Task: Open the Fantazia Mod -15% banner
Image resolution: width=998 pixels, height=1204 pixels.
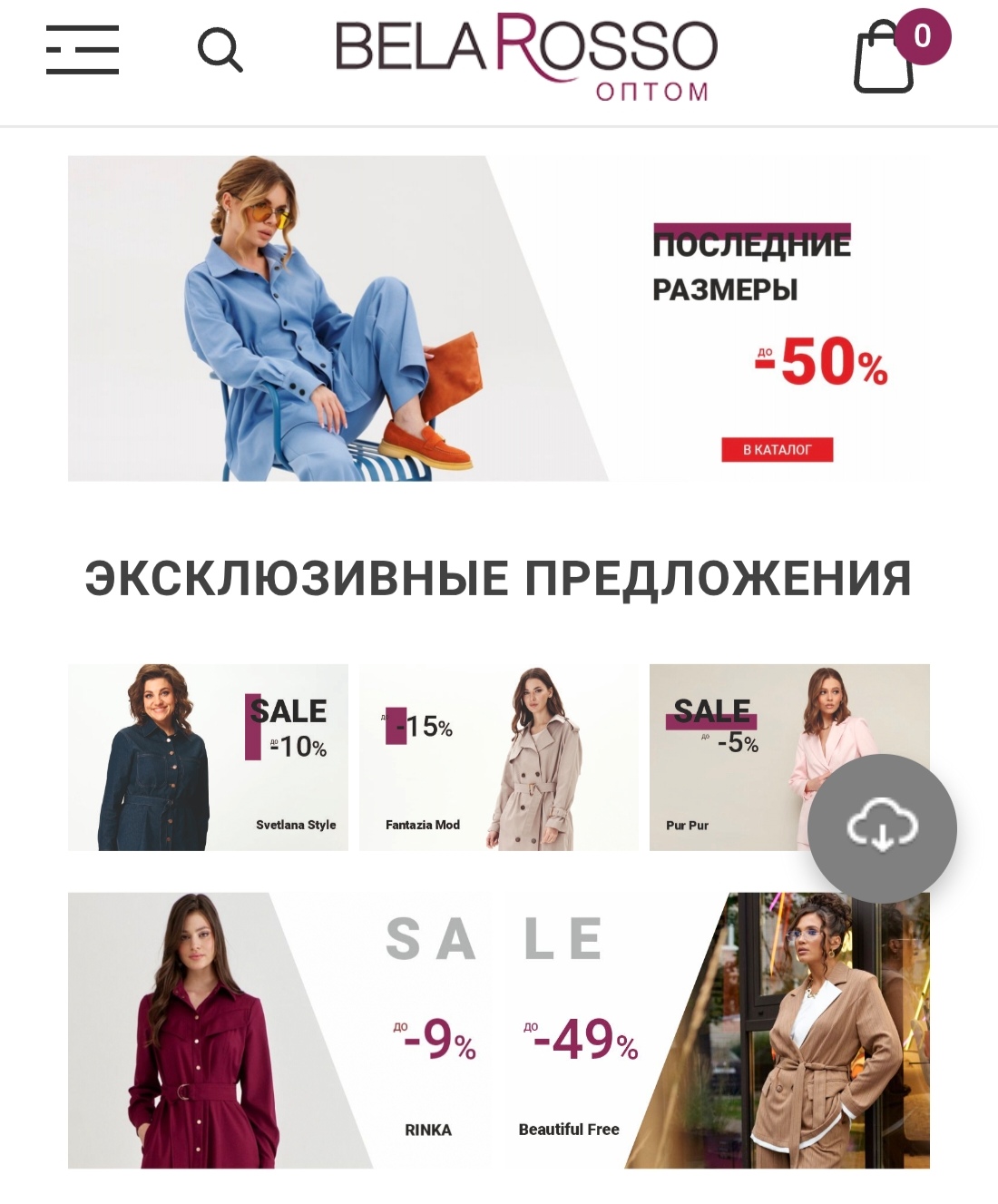Action: pos(499,758)
